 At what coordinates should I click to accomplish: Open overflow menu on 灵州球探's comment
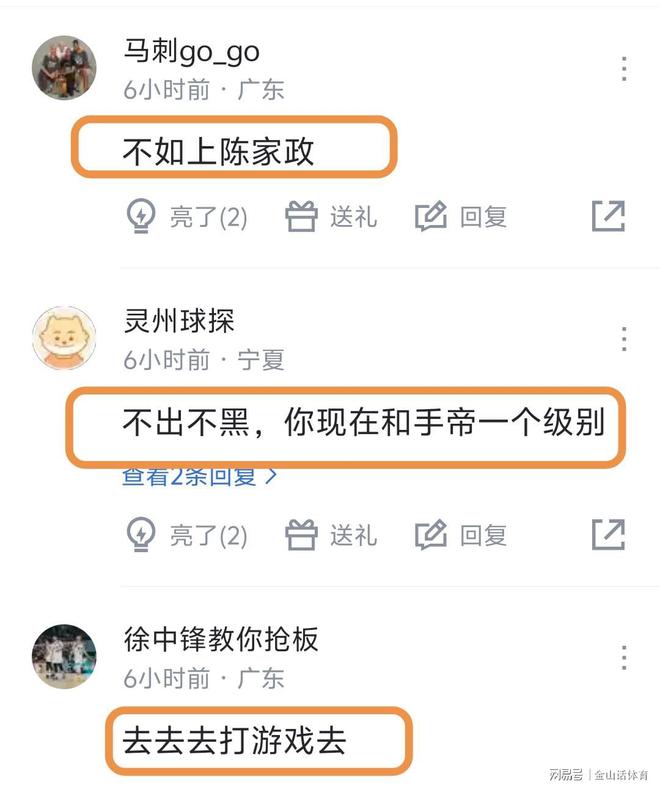click(x=624, y=338)
